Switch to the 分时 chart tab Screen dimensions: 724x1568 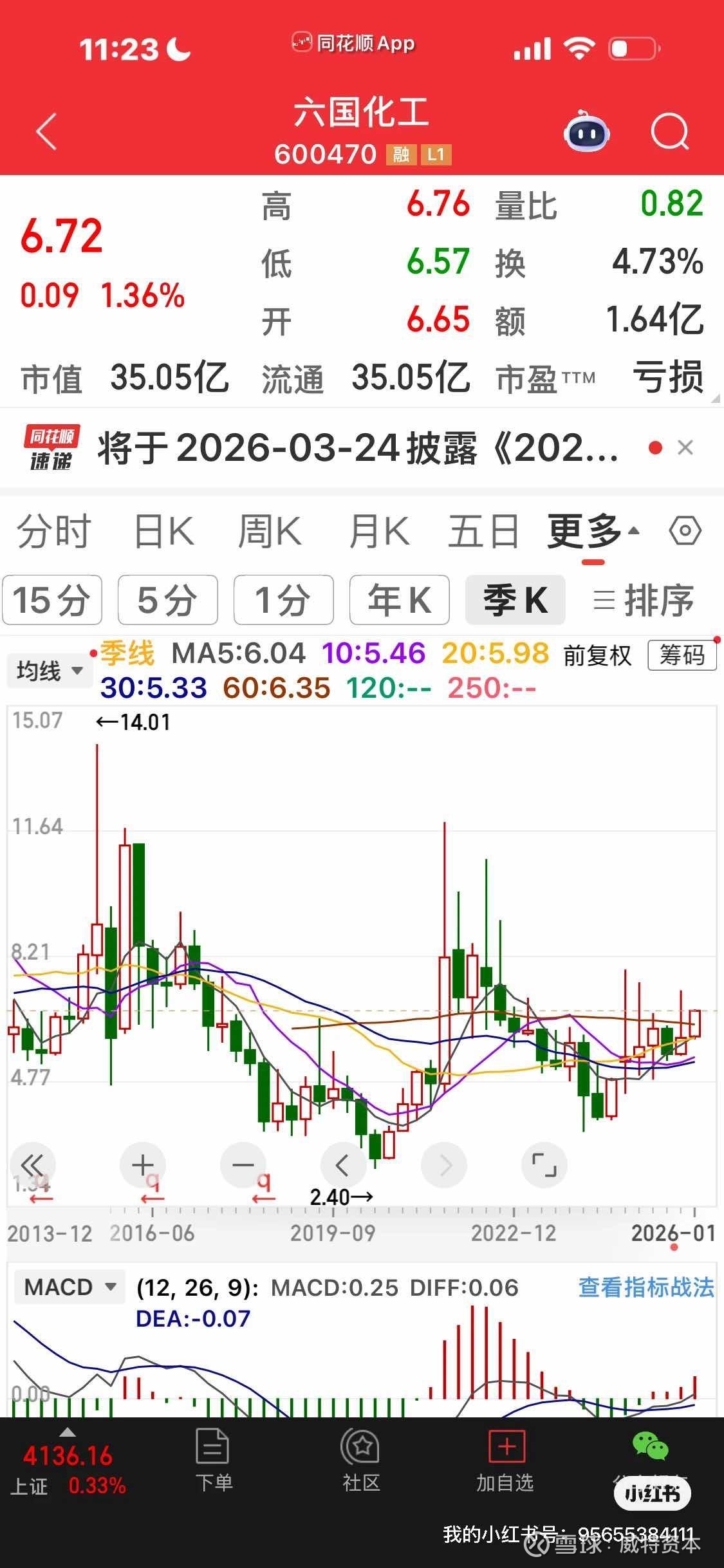[53, 532]
